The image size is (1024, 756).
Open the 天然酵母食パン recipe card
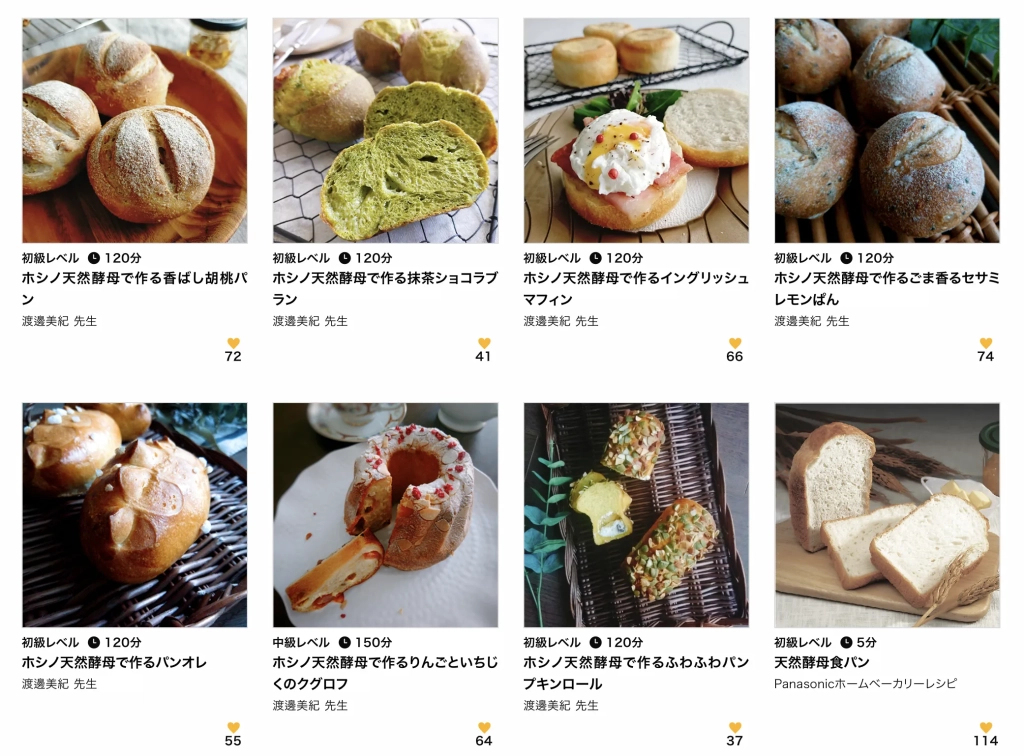coord(887,515)
